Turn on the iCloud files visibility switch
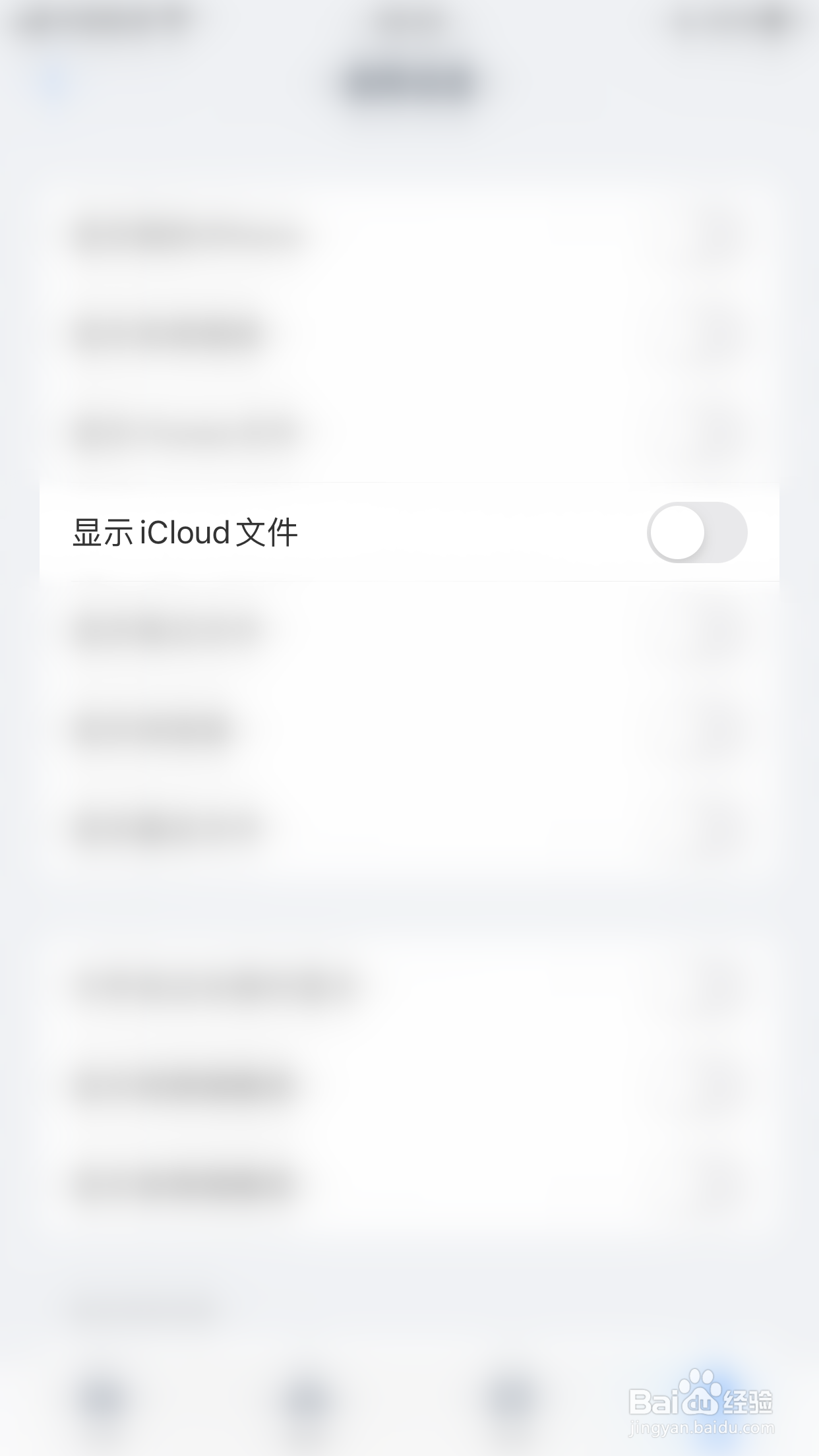This screenshot has height=1456, width=819. click(x=697, y=533)
